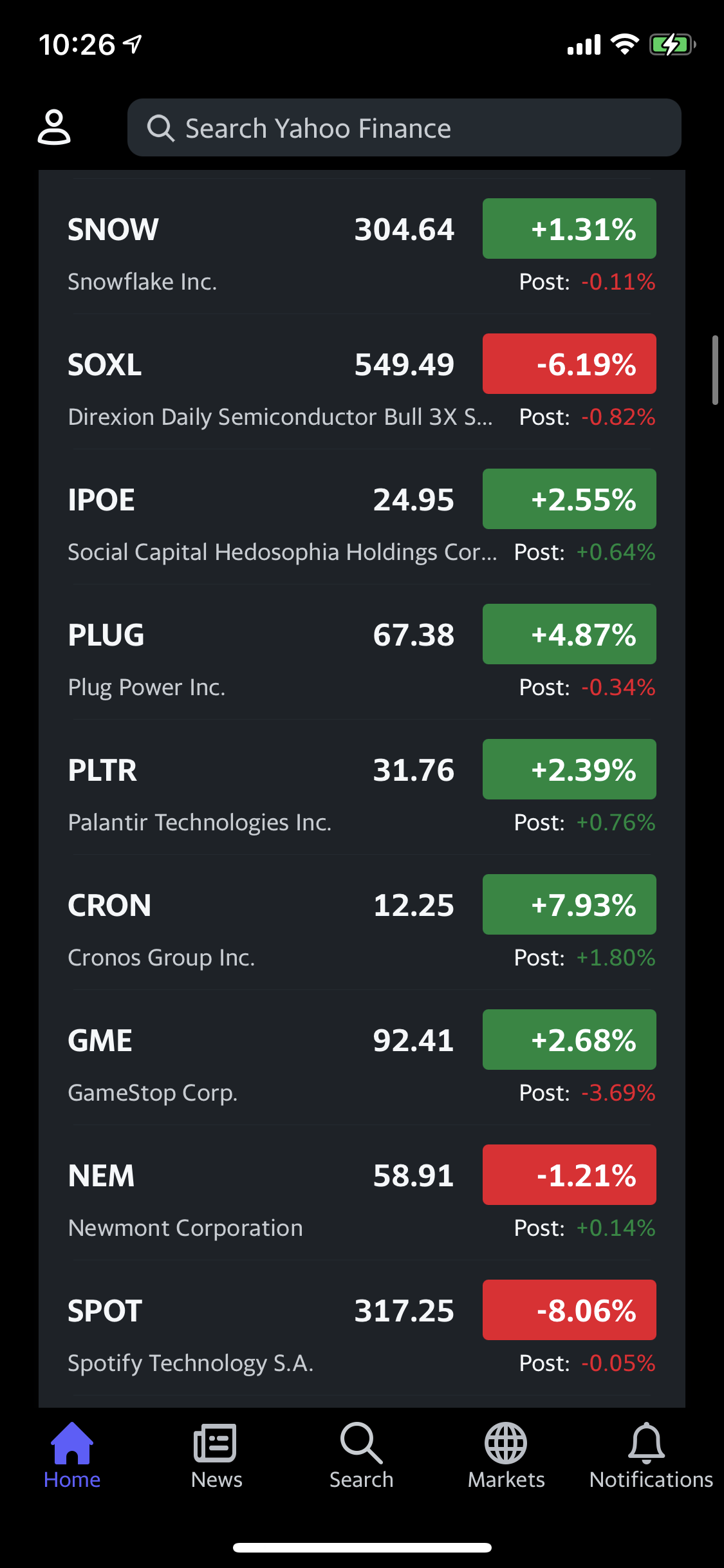Switch to the Home tab
The image size is (724, 1568).
tap(72, 1456)
